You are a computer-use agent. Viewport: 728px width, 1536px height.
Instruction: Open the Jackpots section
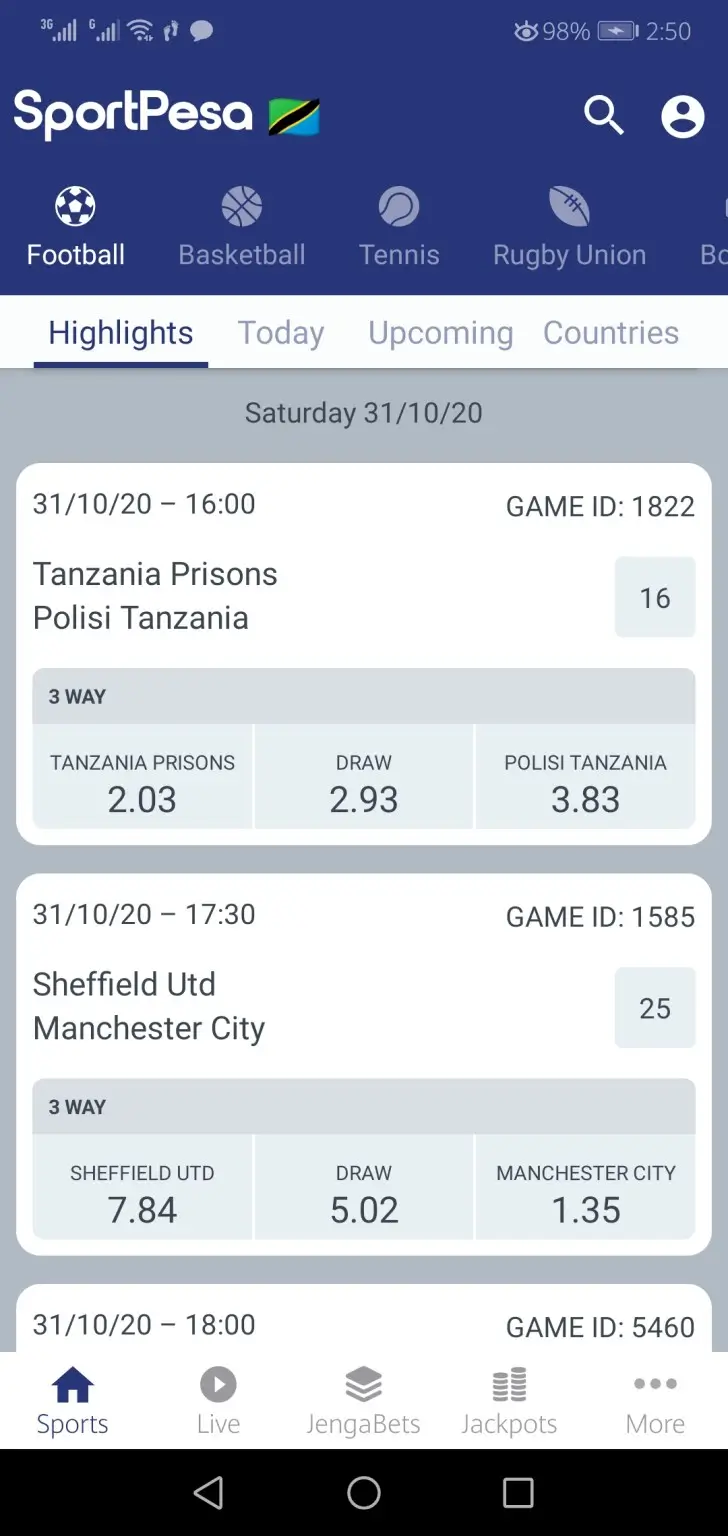pyautogui.click(x=509, y=1398)
